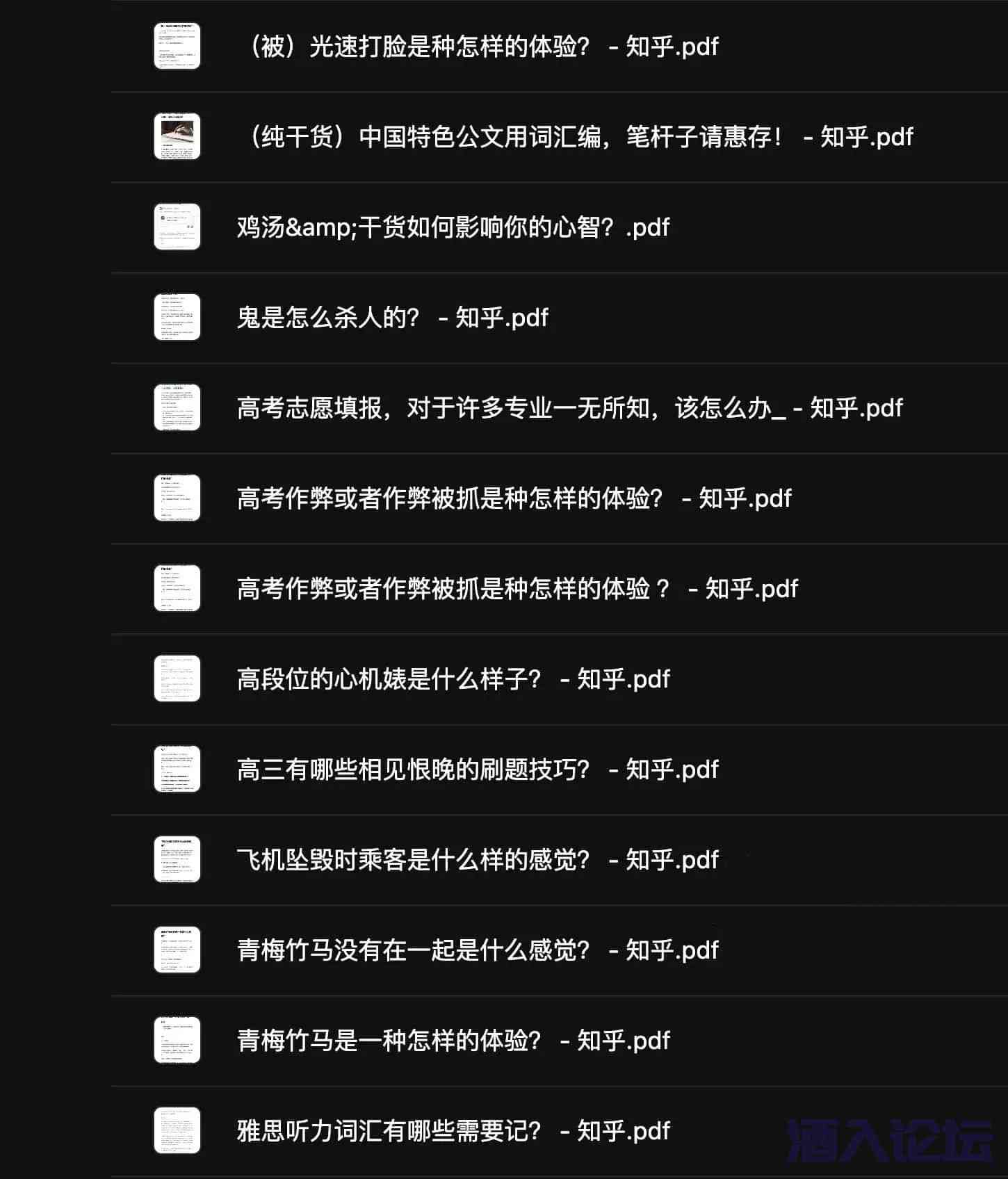Screen dimensions: 1008x1179
Task: Open 飞机坠毁时乘客是什么样的感觉 PDF
Action: 478,860
